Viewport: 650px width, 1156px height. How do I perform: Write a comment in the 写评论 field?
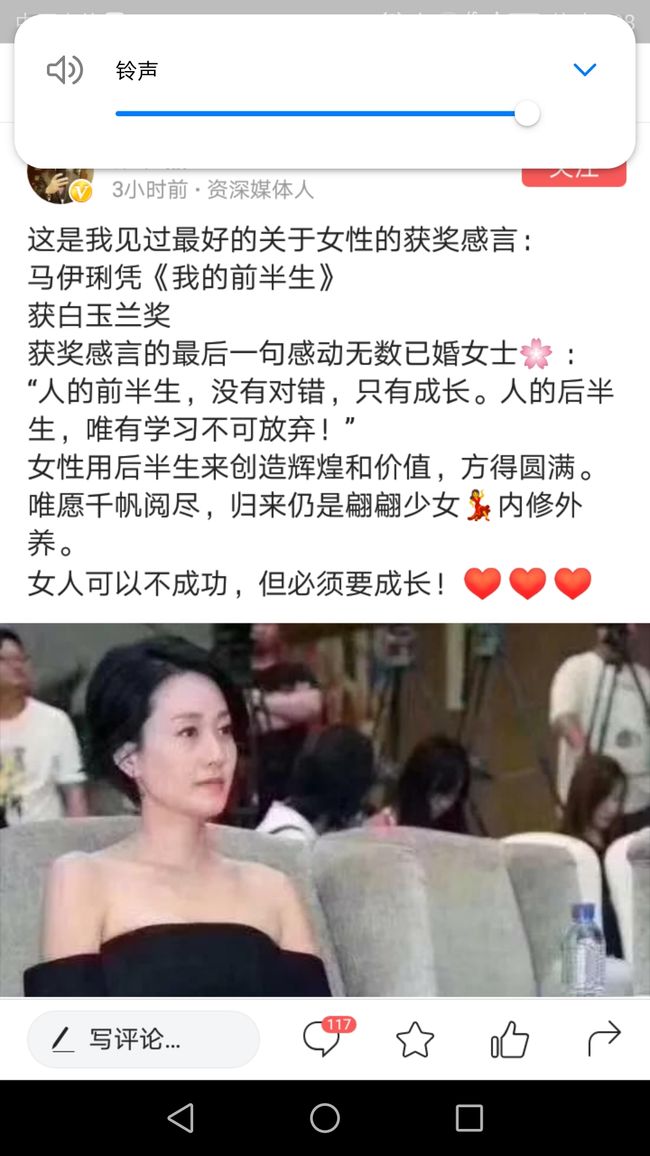(144, 1039)
